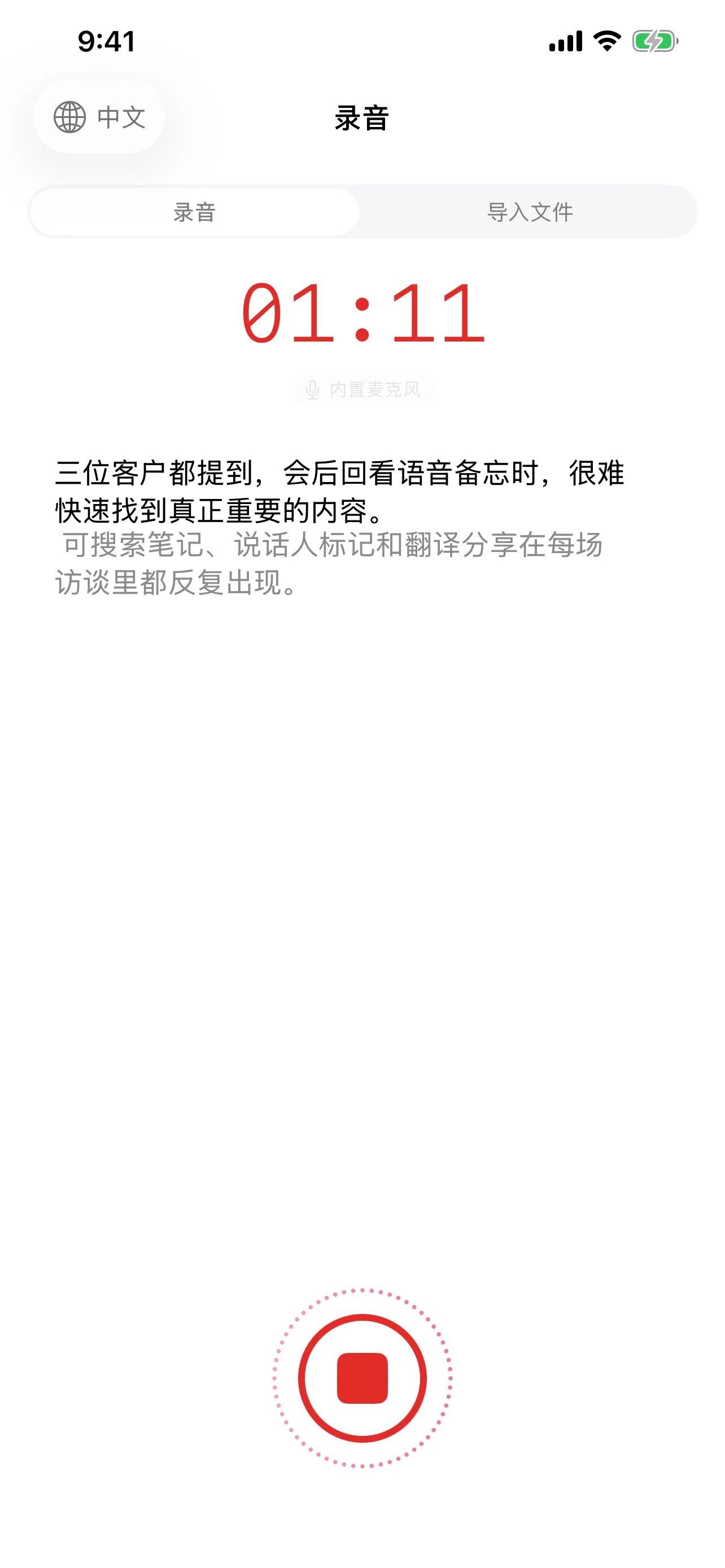Stop the current recording

pos(362,1378)
